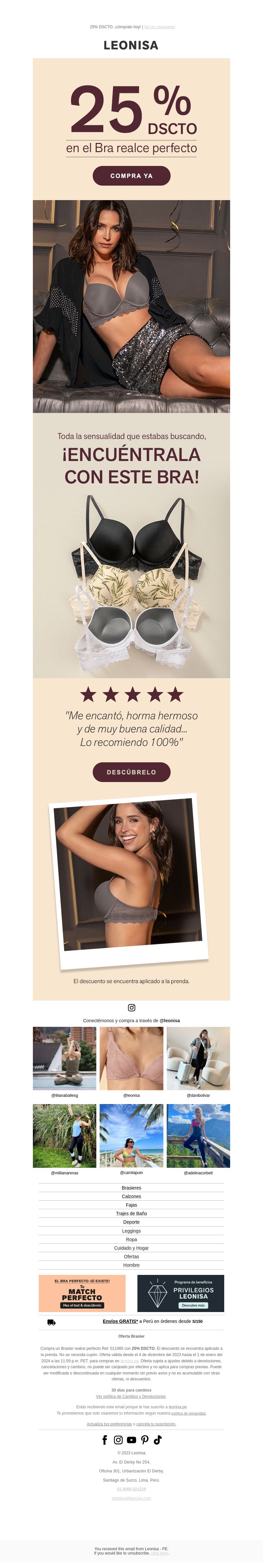Open the Envíos GRATIS link

(120, 1322)
